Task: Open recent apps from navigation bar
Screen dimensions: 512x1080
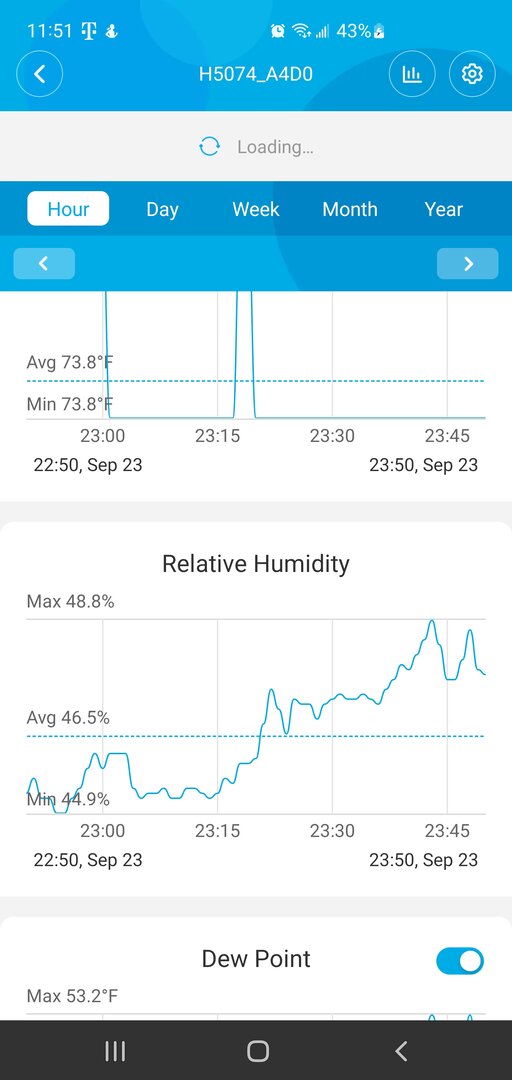Action: click(x=115, y=1050)
